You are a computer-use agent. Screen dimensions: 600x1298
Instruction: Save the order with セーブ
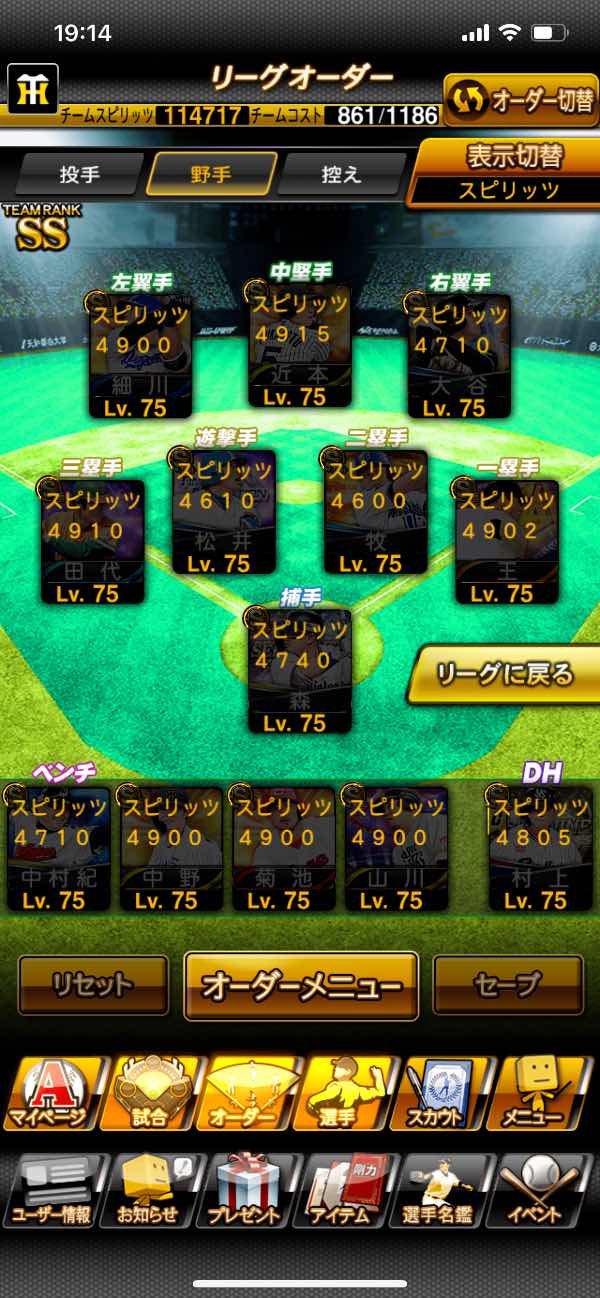tap(507, 985)
